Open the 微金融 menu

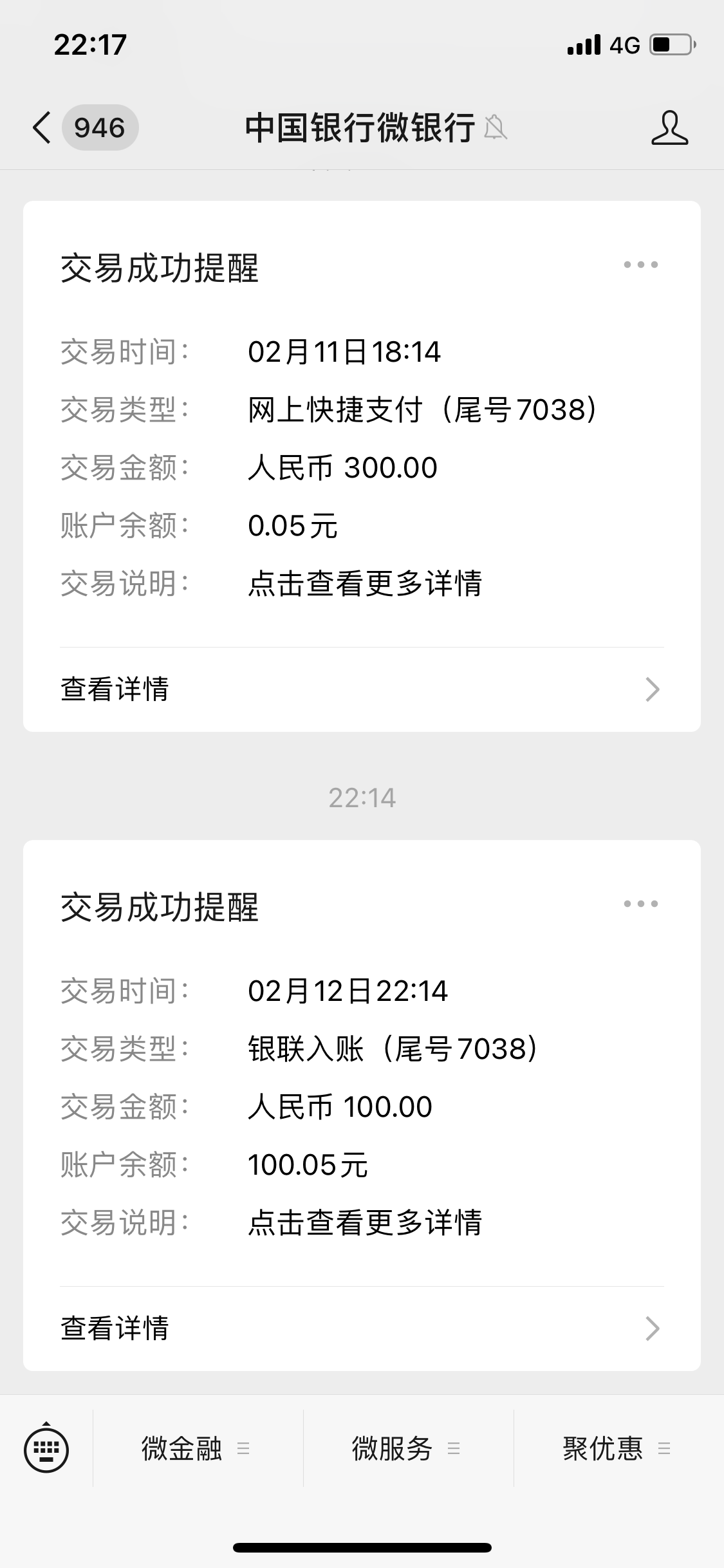point(198,1448)
